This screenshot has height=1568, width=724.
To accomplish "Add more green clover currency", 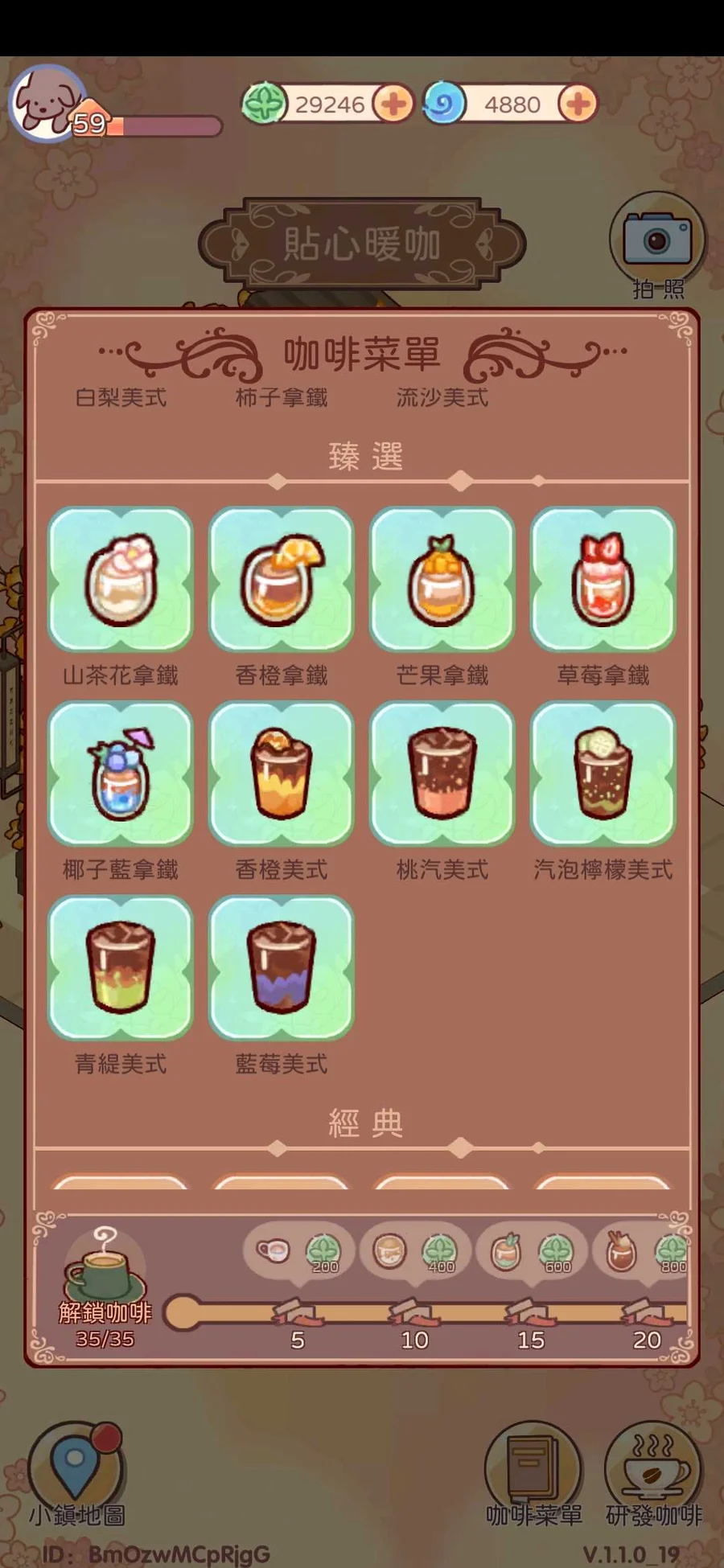I will 393,104.
